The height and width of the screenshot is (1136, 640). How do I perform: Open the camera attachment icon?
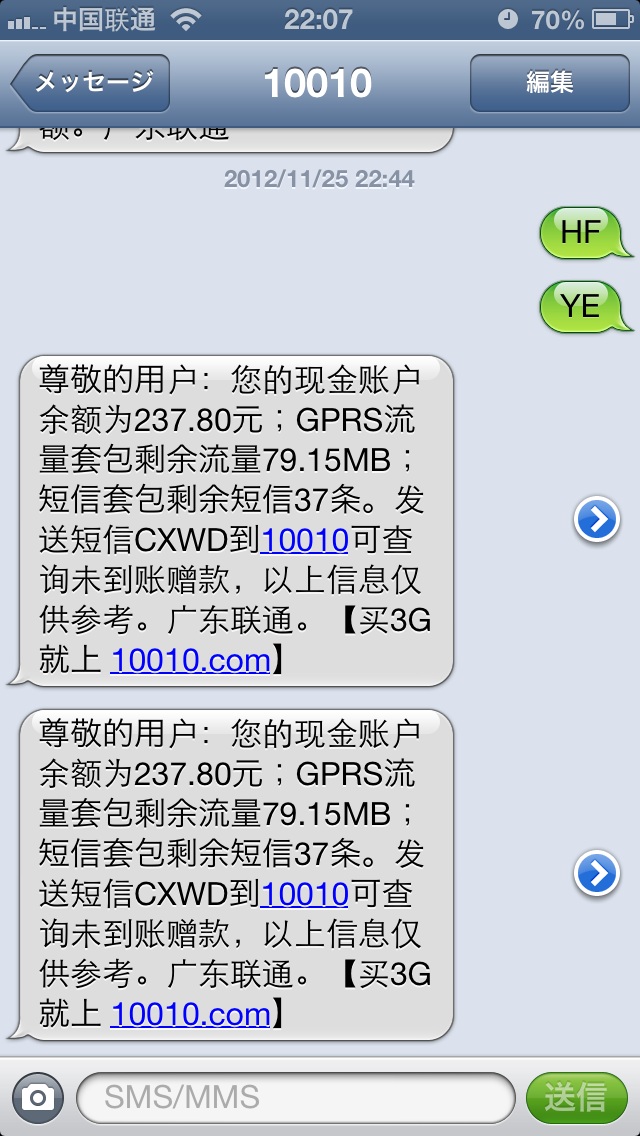38,1098
